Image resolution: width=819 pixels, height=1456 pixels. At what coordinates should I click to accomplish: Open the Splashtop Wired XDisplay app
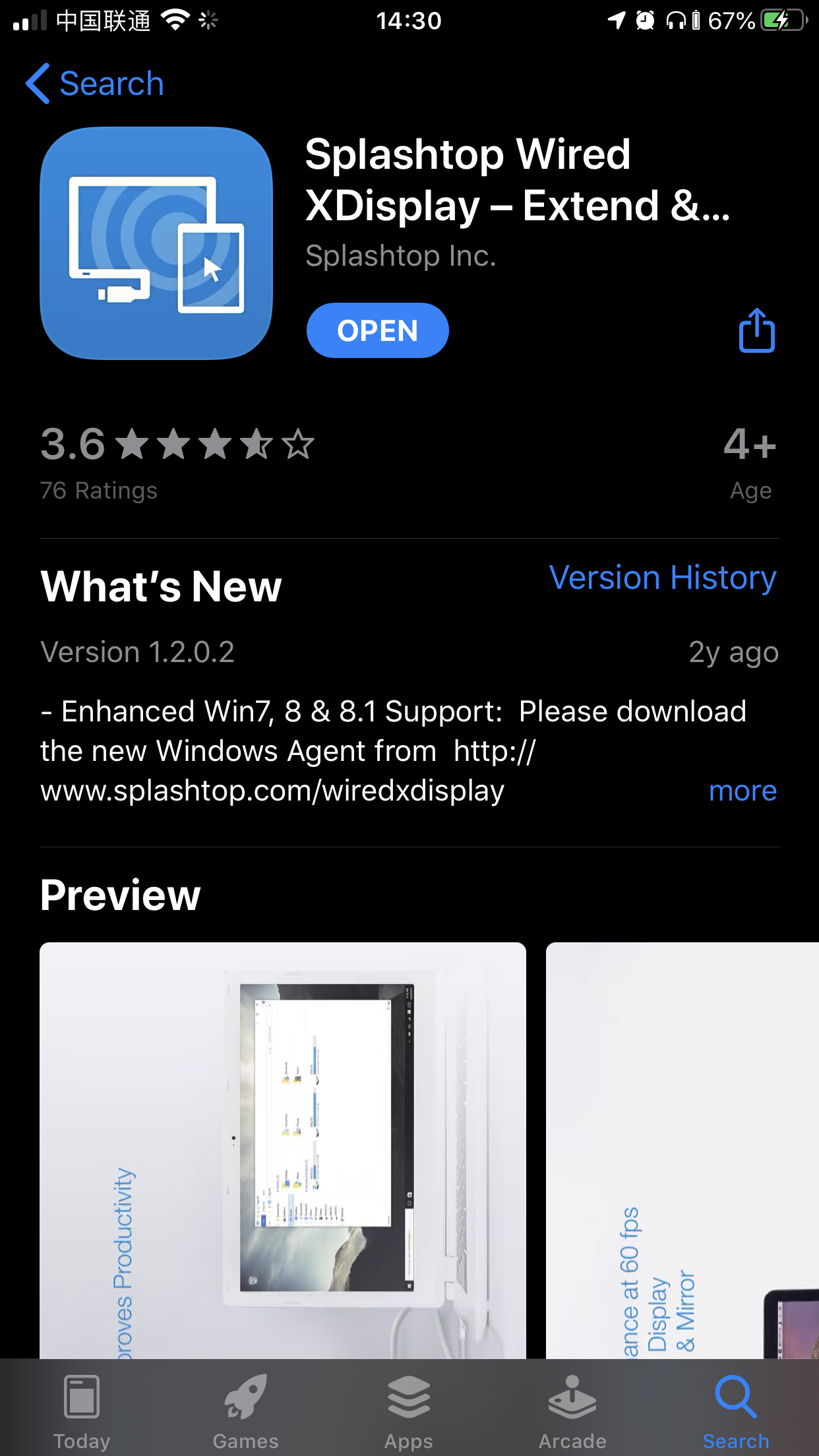377,330
